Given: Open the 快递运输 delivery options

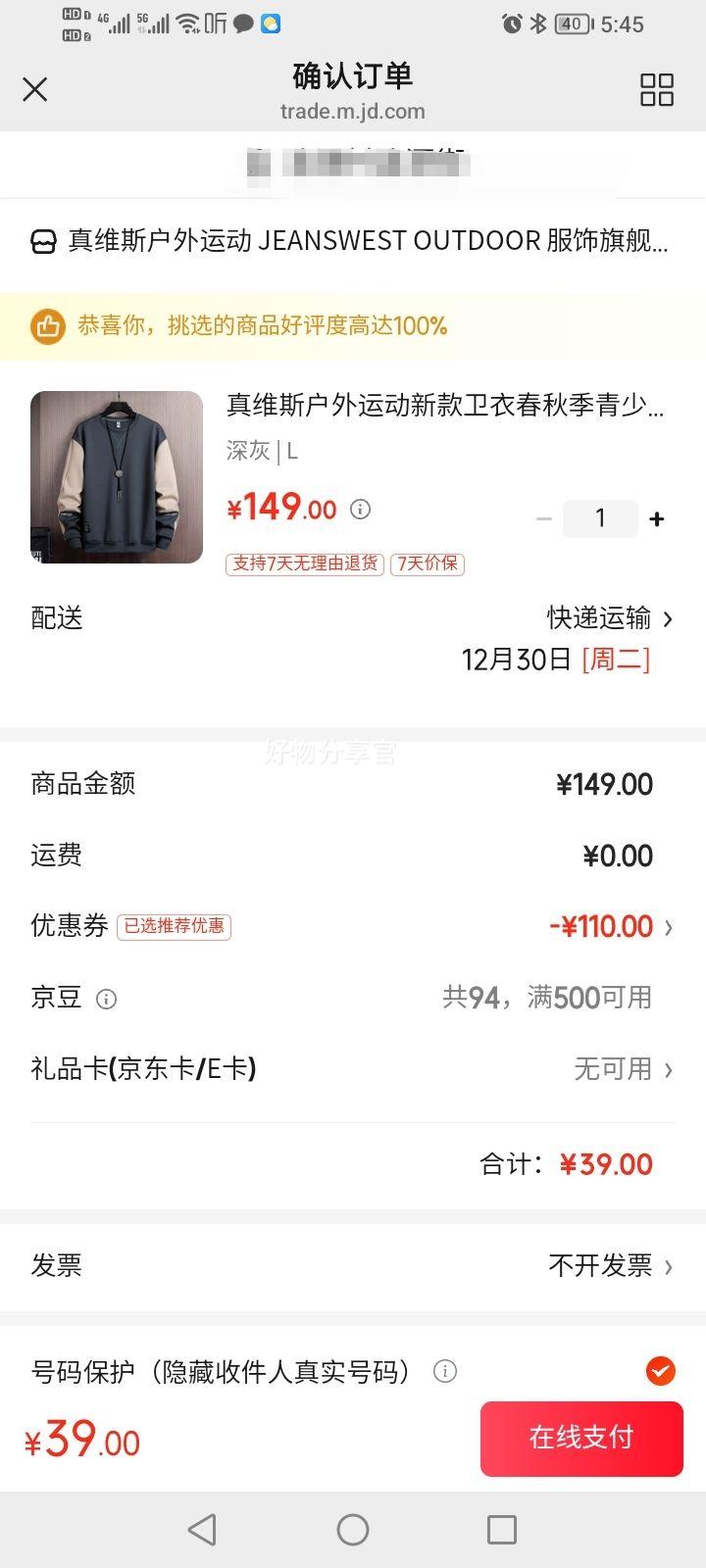Looking at the screenshot, I should point(599,618).
